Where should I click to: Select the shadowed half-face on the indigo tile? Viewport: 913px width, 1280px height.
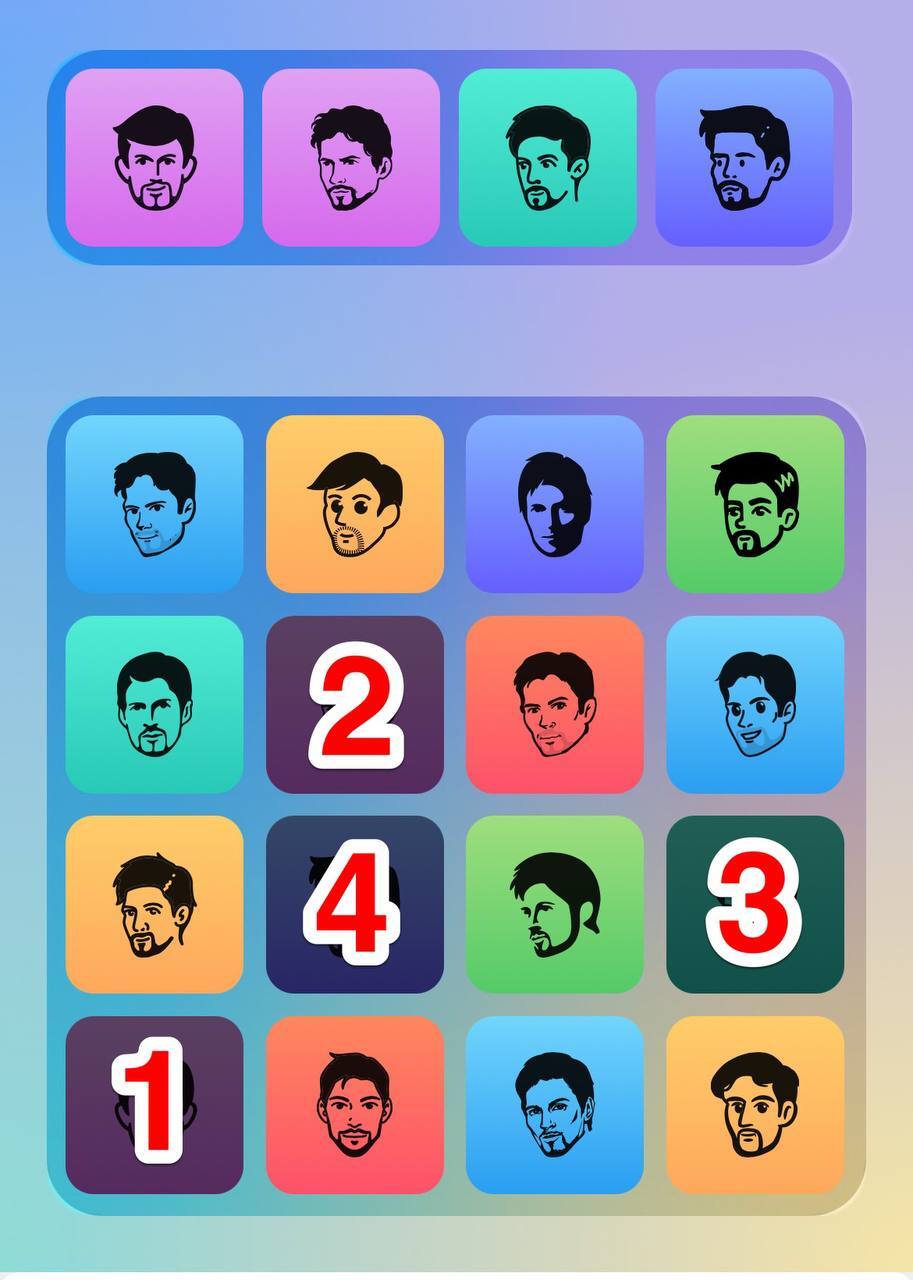click(x=554, y=504)
